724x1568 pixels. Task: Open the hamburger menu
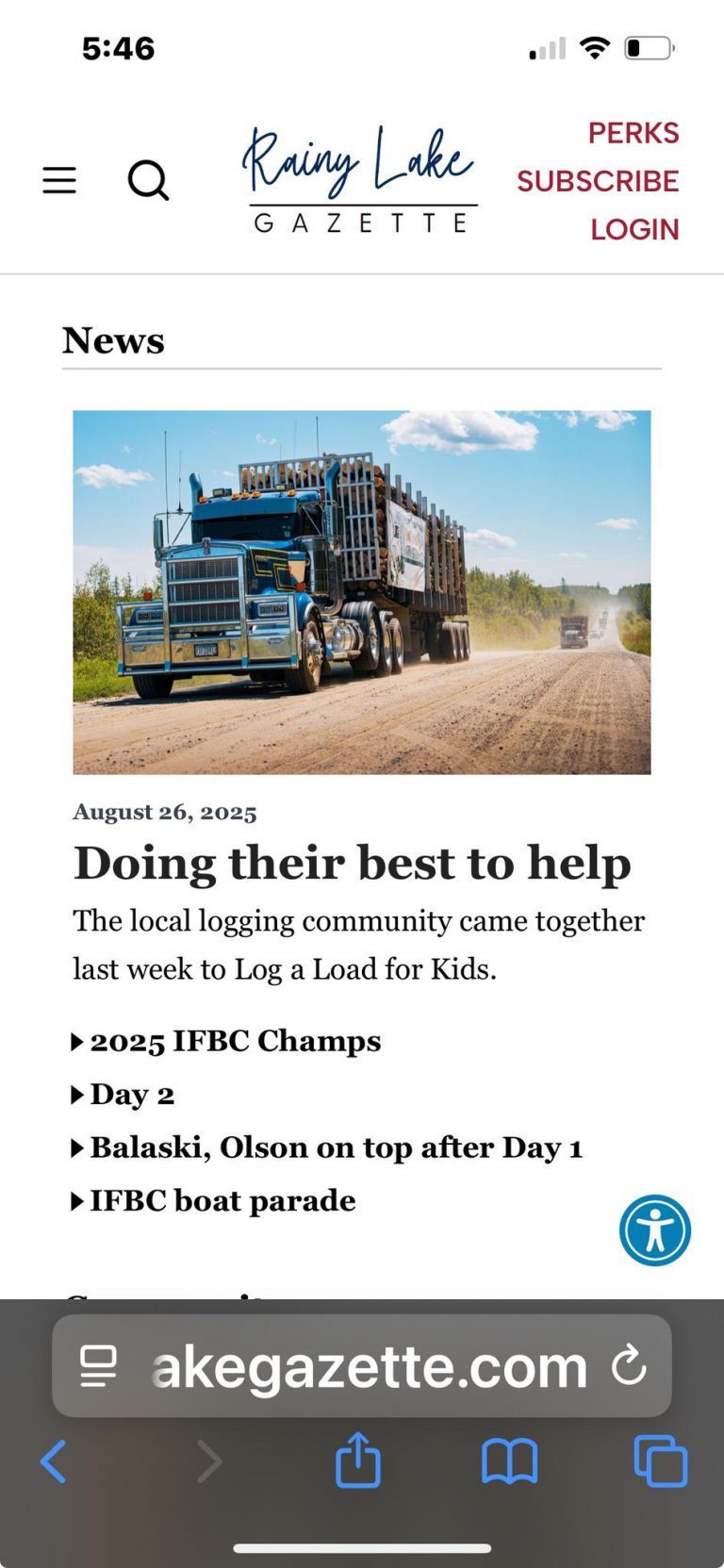click(x=59, y=179)
